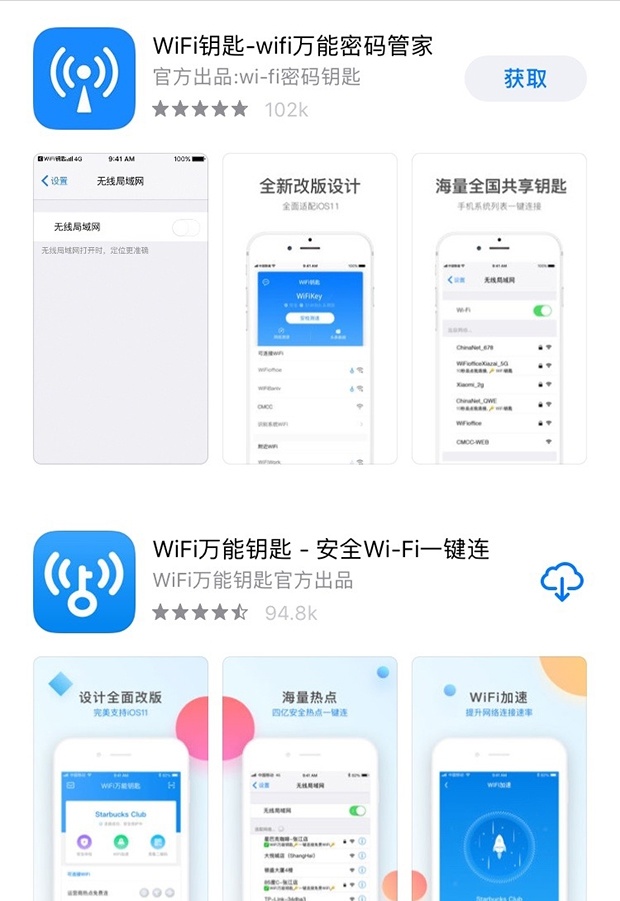The image size is (620, 901).
Task: Open WiFi万能钥匙 - 安全Wi-Fi一键连 app page
Action: point(320,548)
